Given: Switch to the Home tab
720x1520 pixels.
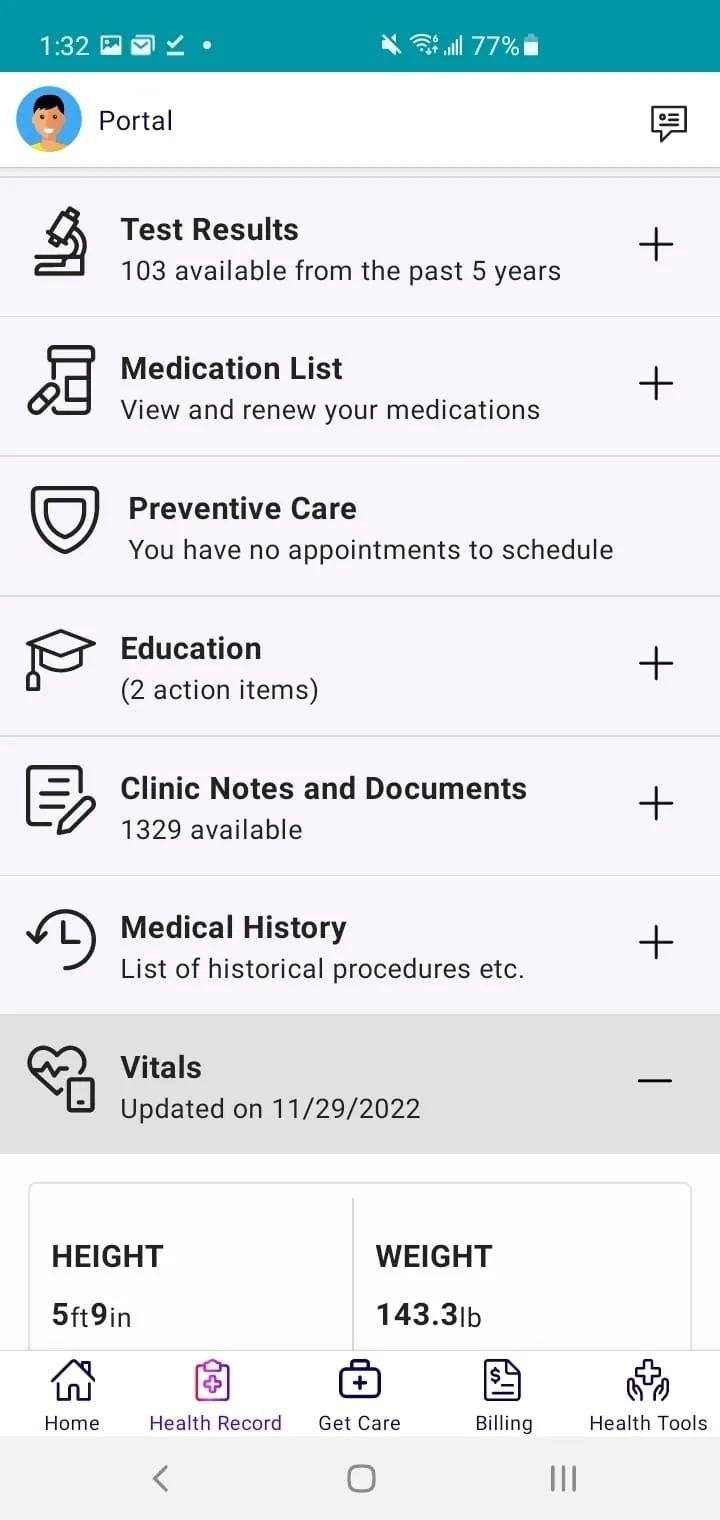Looking at the screenshot, I should [x=71, y=1394].
